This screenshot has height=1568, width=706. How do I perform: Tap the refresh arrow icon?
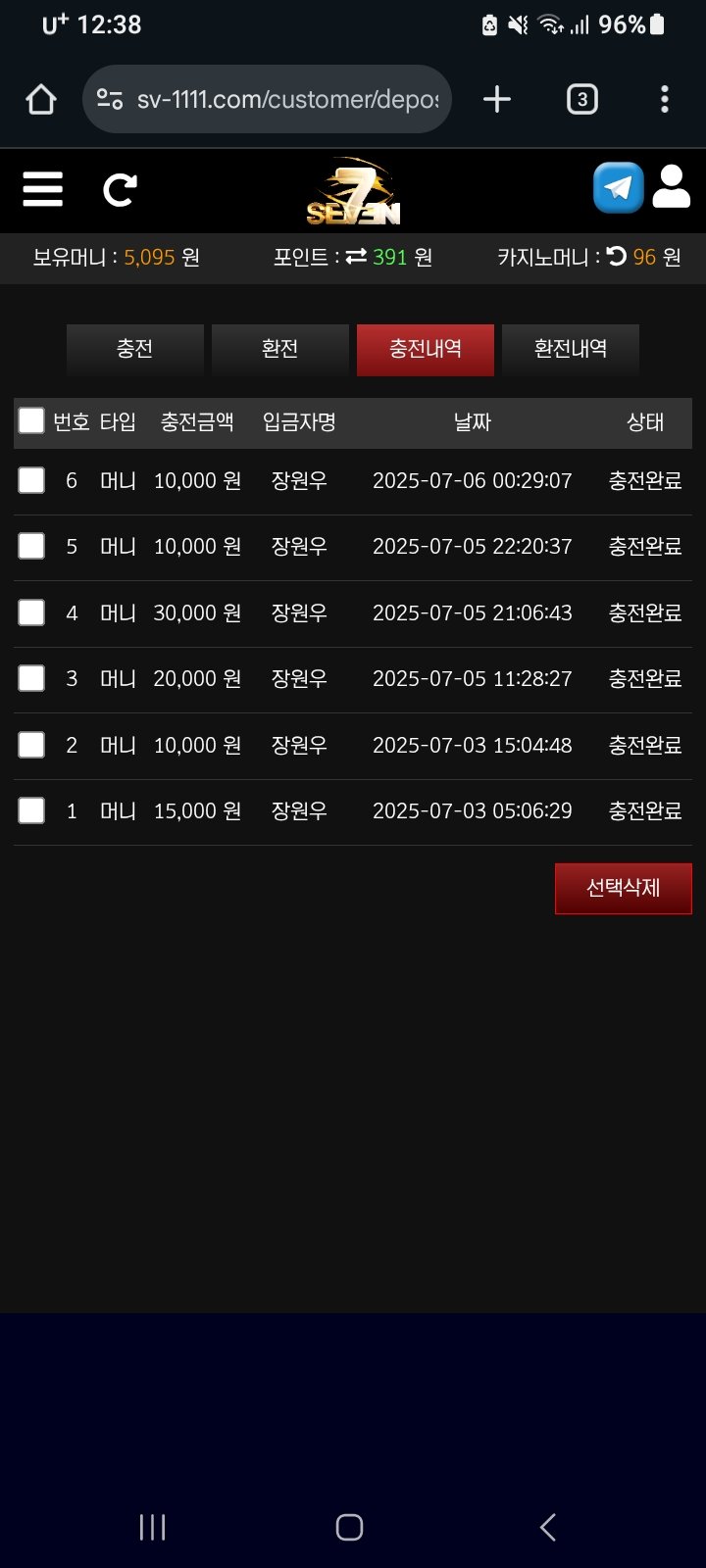(120, 189)
